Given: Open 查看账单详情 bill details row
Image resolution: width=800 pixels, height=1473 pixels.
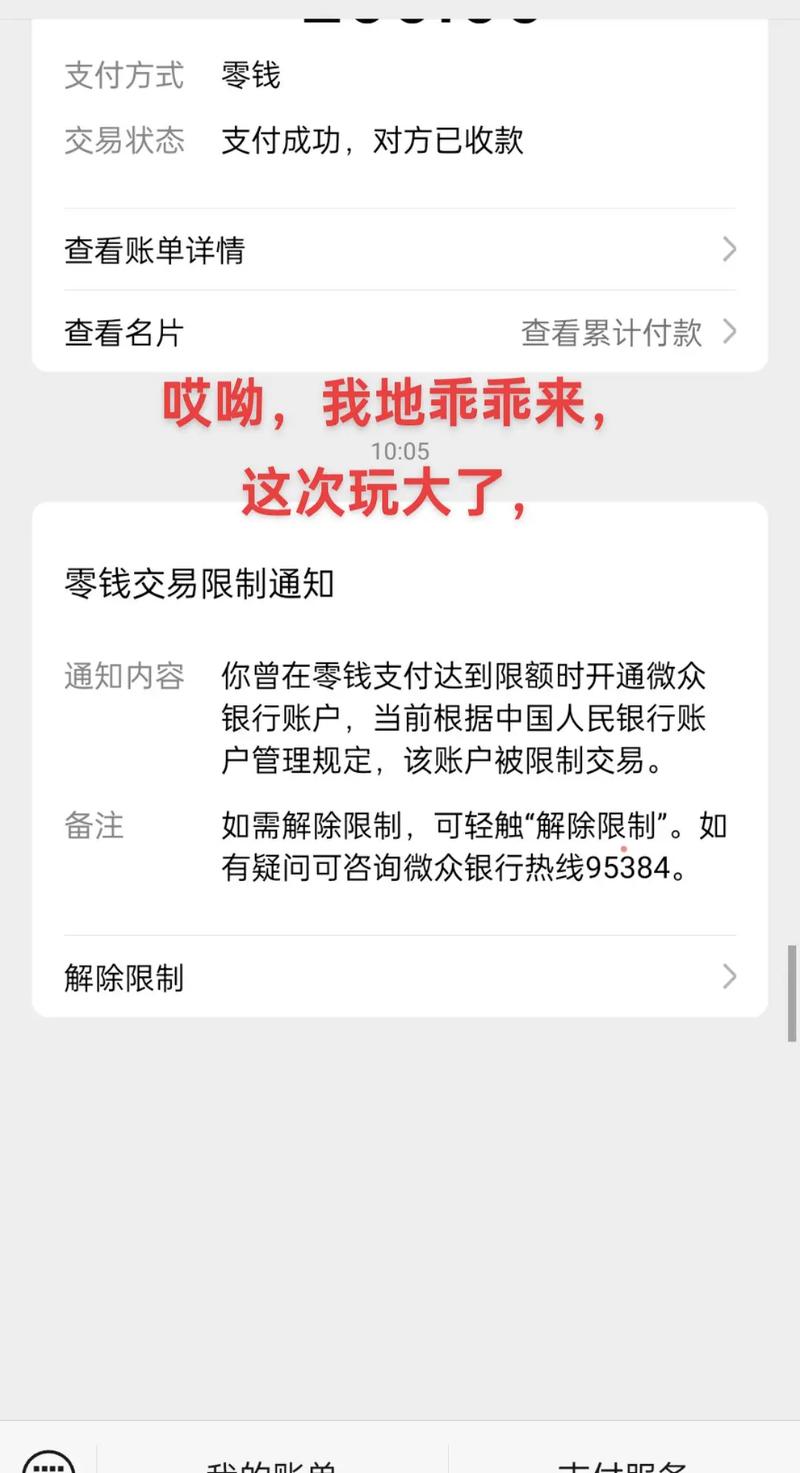Looking at the screenshot, I should tap(152, 250).
